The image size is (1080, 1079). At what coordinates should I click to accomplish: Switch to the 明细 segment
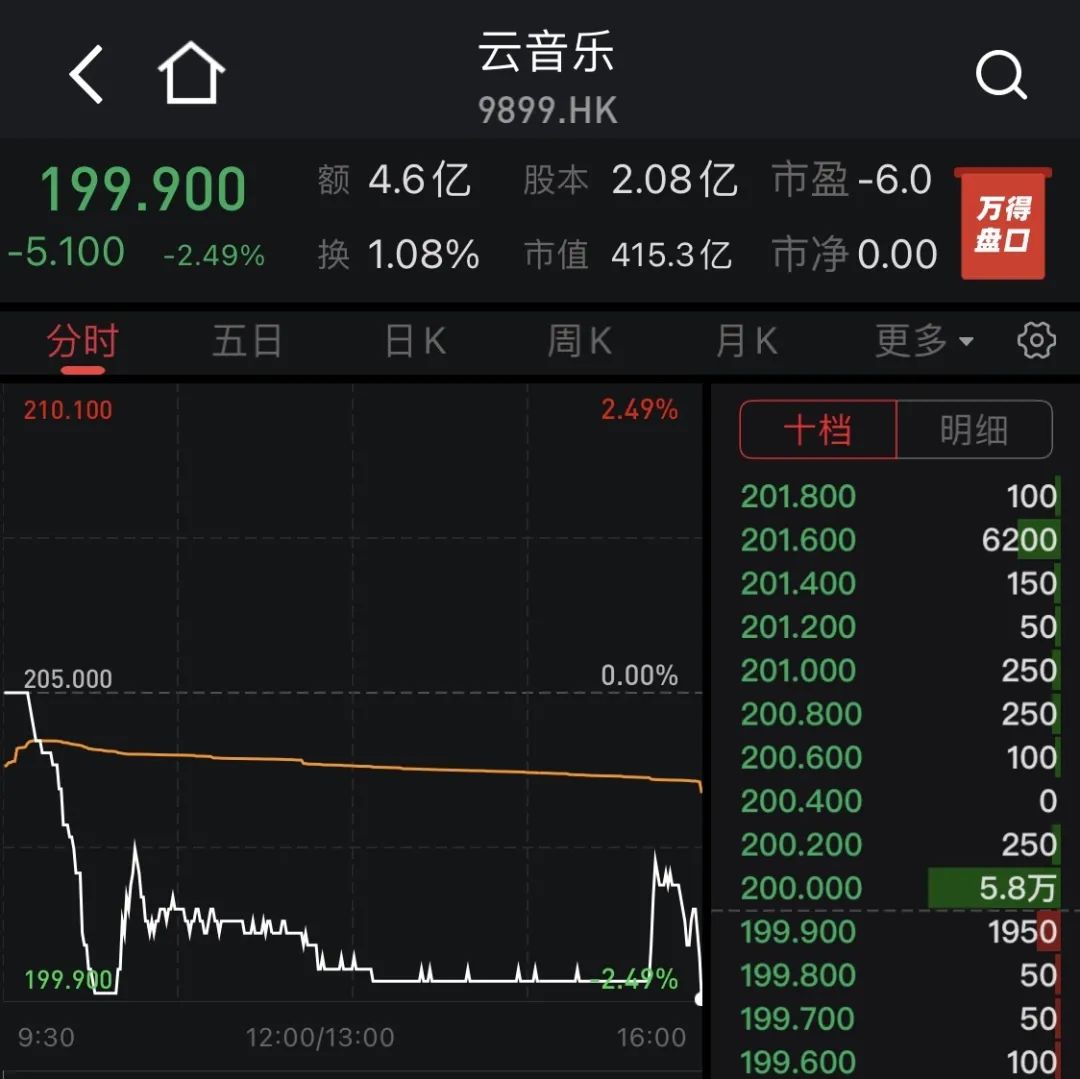974,430
